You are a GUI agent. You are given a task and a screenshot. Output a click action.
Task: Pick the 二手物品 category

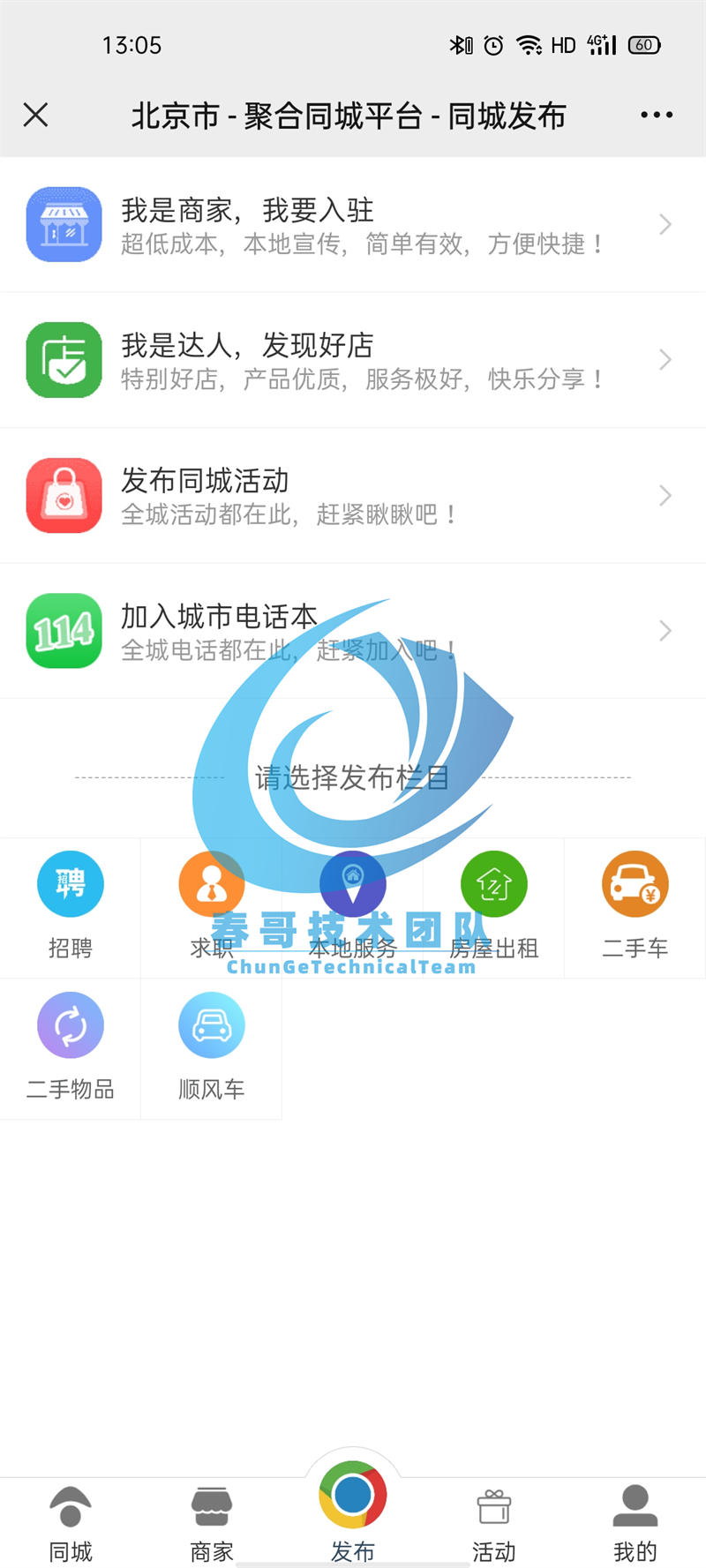(x=71, y=1048)
